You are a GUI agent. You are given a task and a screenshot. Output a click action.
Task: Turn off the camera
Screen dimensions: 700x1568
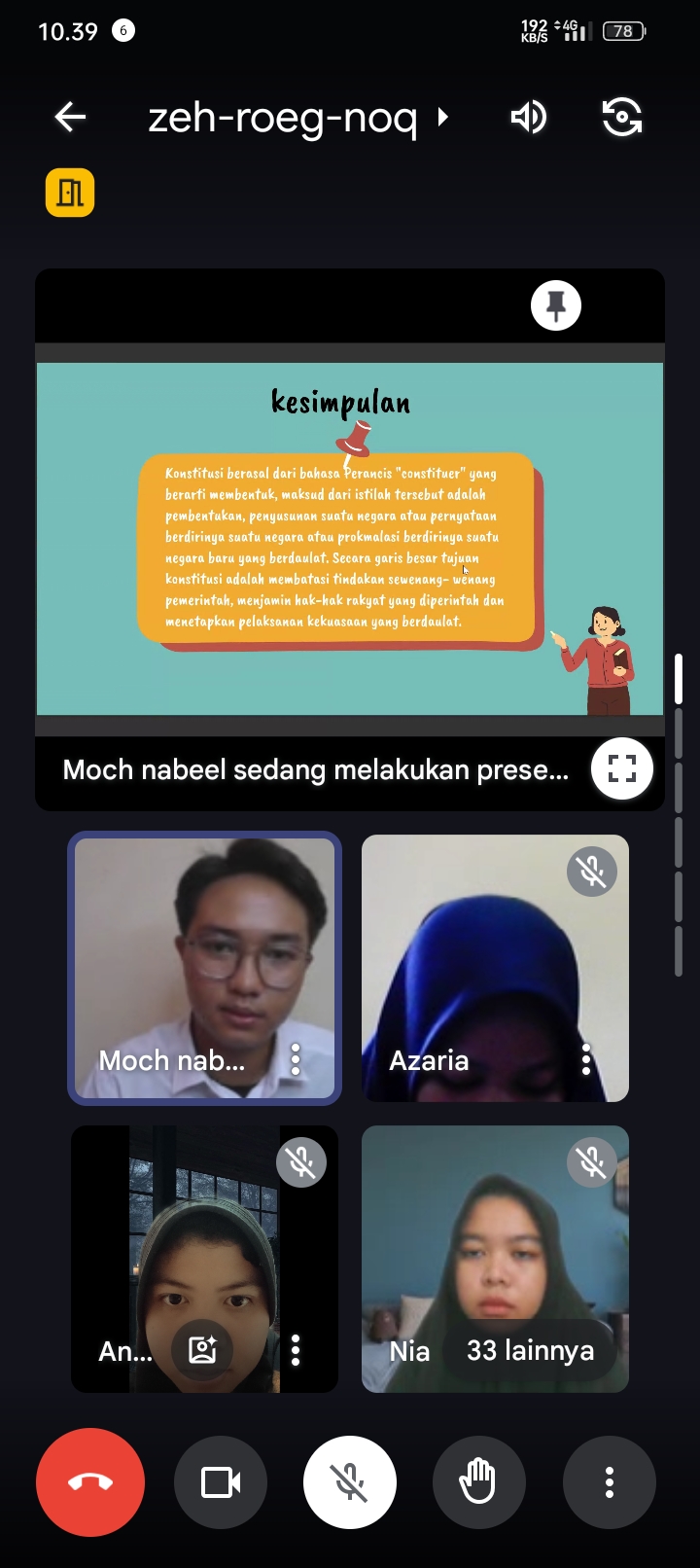[x=221, y=1482]
